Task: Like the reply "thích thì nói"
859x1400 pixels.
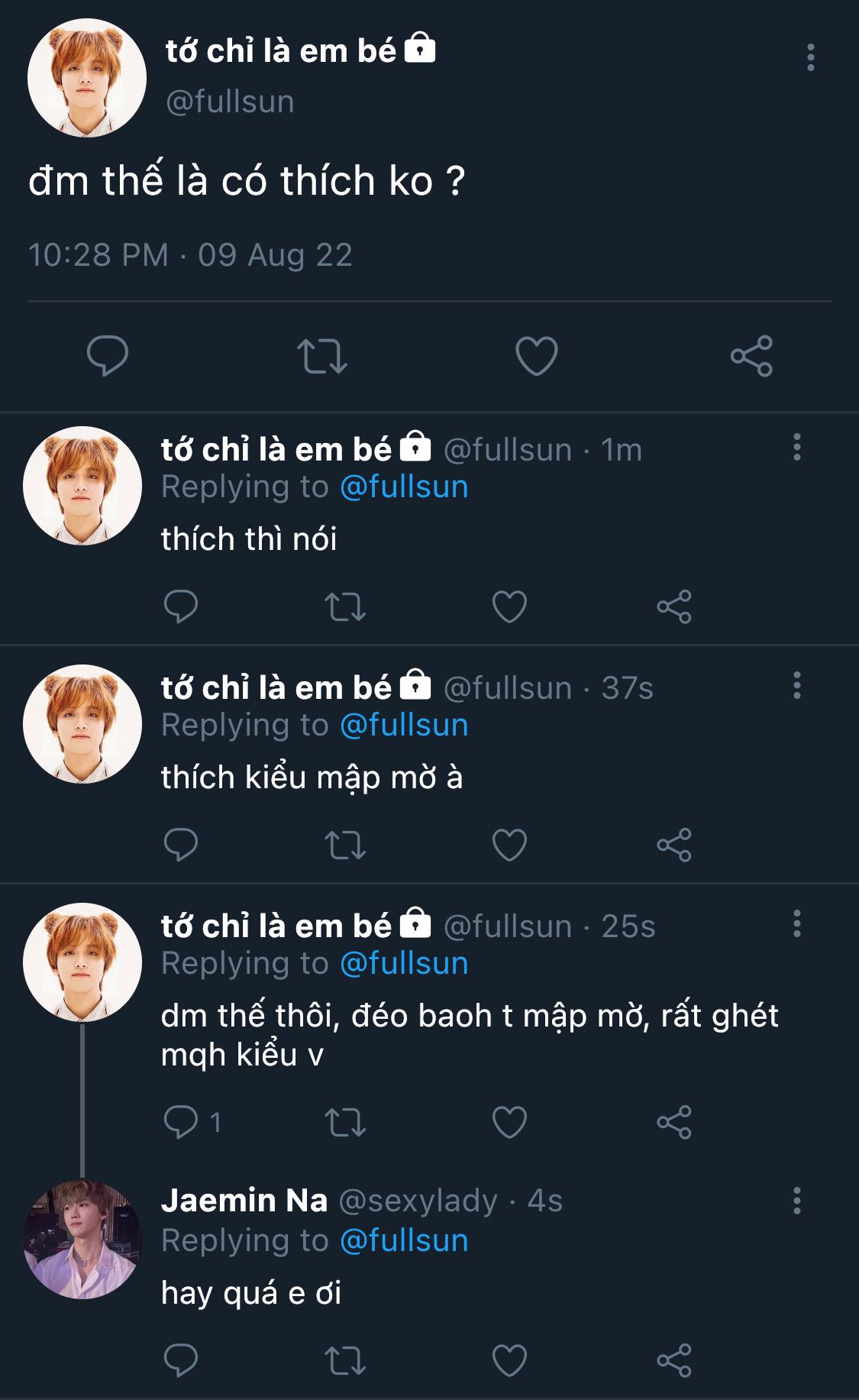Action: click(509, 607)
